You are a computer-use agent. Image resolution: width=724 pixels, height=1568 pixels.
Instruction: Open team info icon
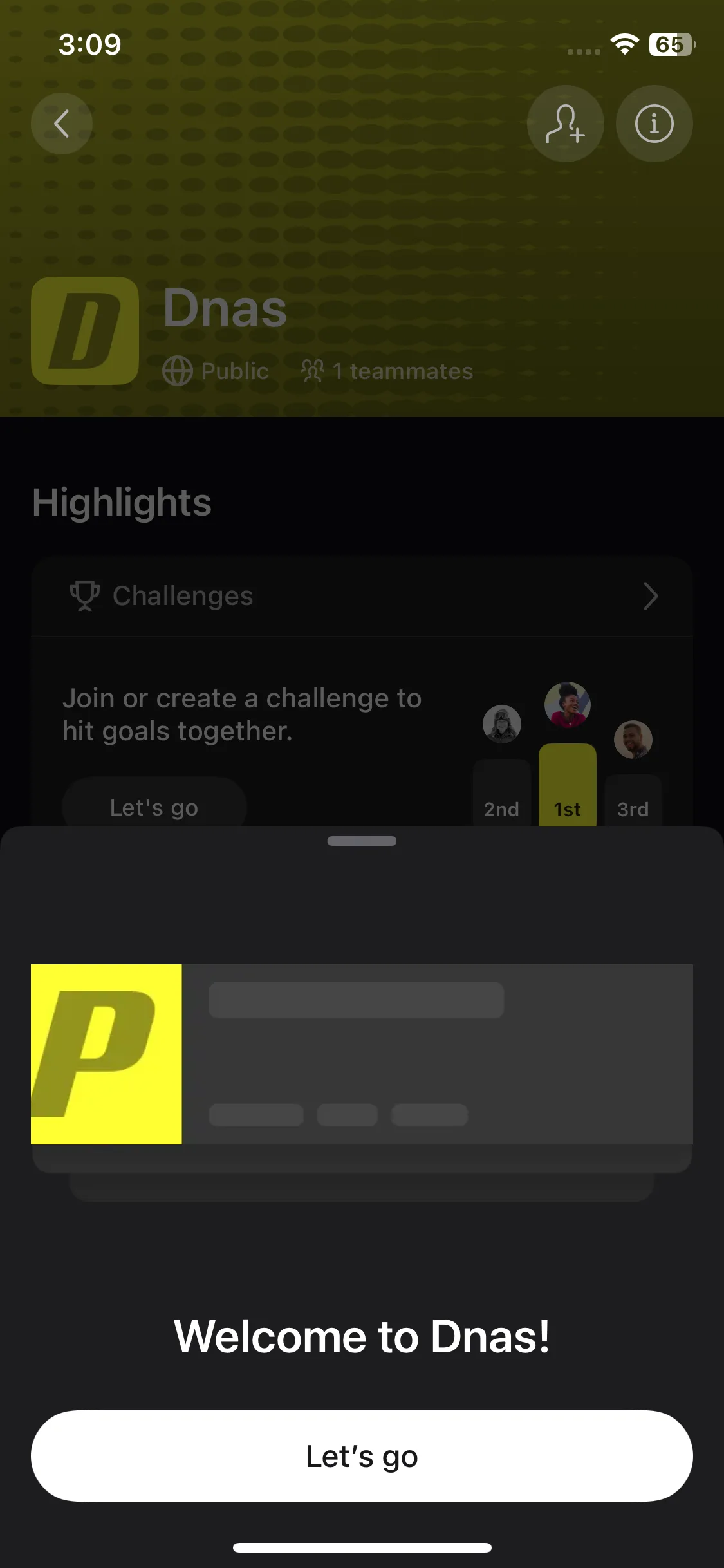tap(654, 124)
